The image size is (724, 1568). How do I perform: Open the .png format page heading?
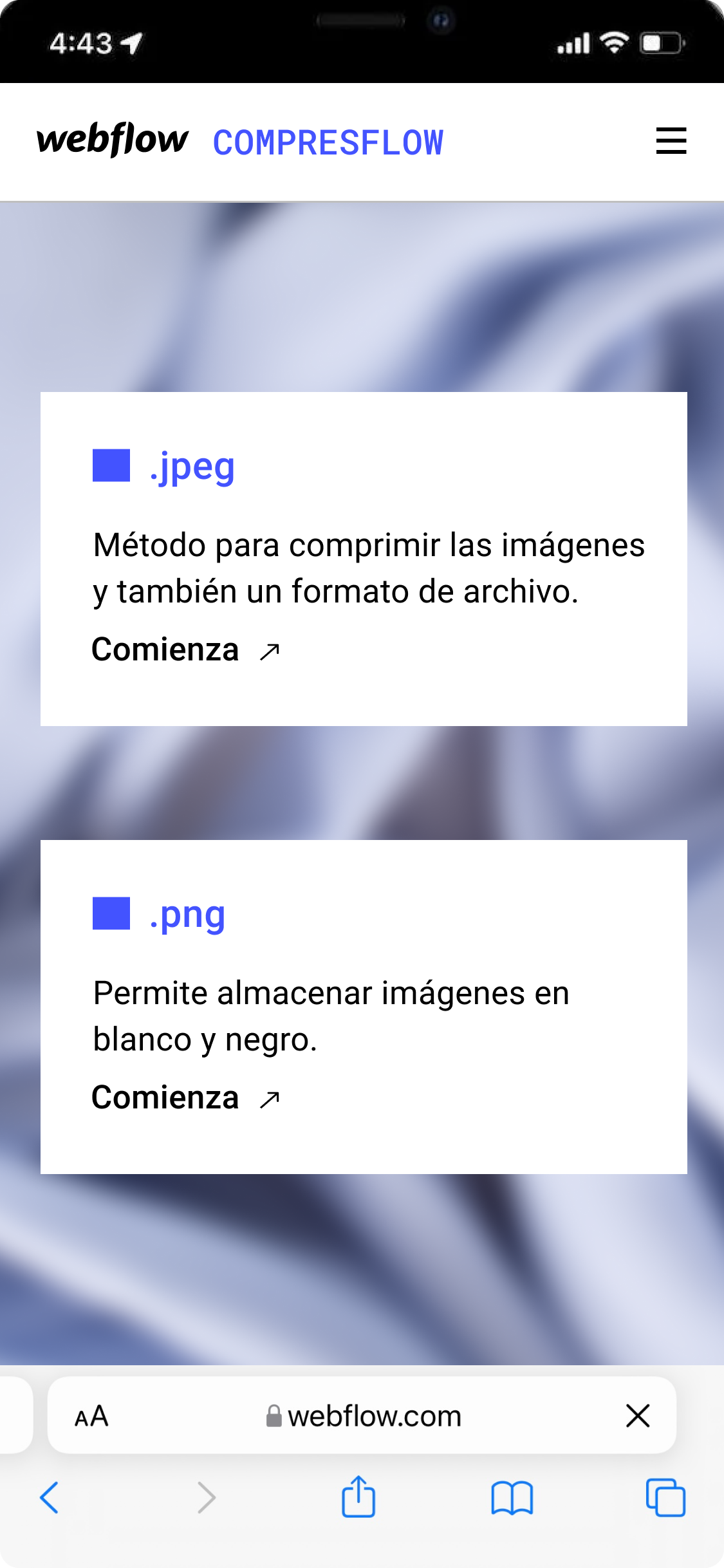[x=188, y=915]
